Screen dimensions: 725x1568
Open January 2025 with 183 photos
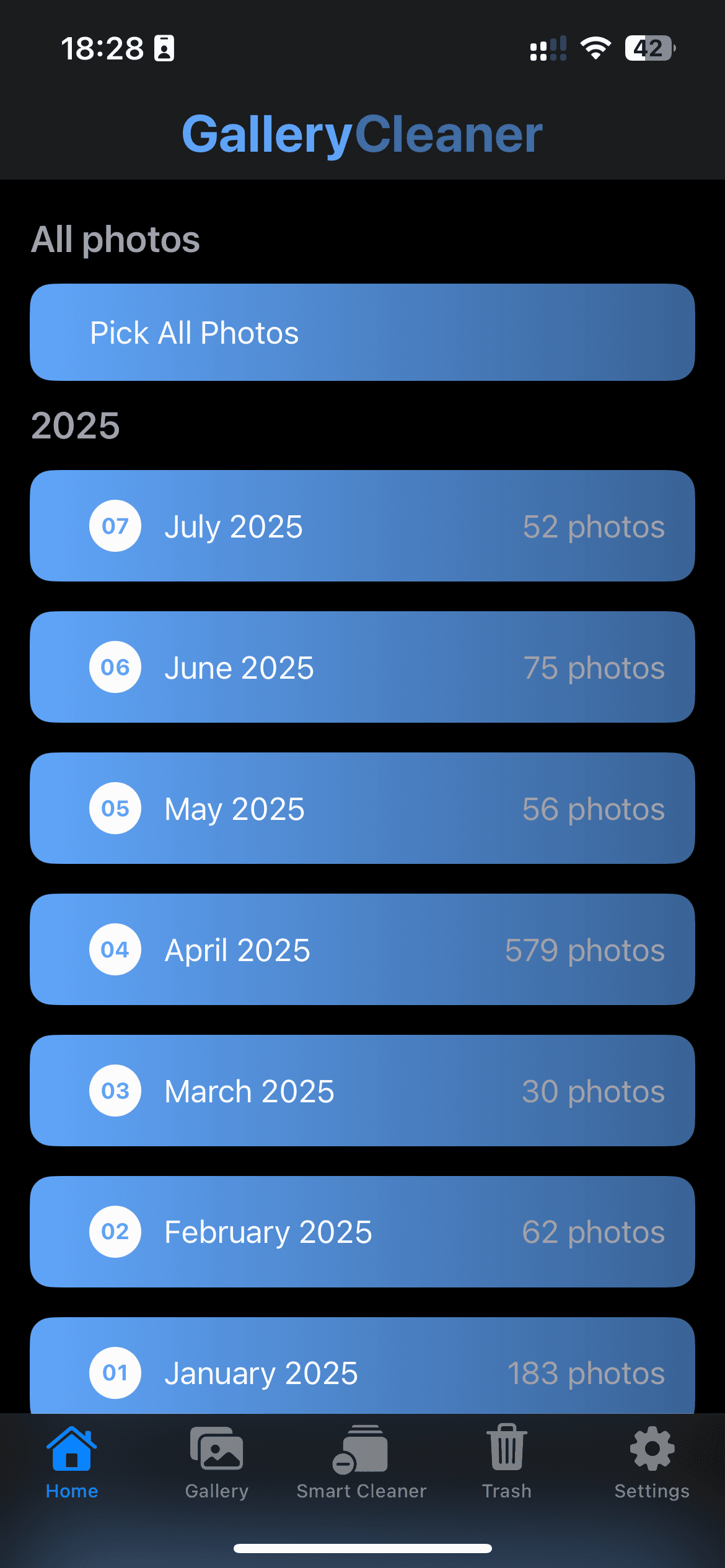[362, 1369]
